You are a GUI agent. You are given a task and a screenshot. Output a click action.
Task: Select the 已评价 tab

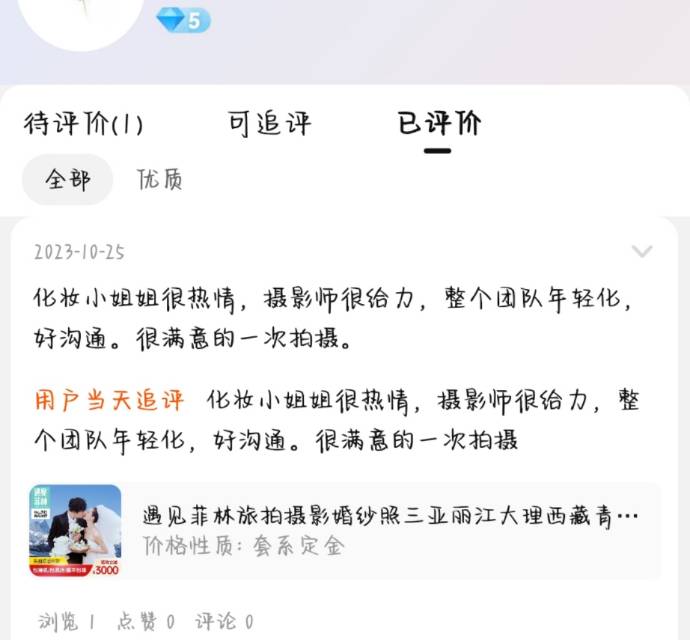tap(438, 124)
